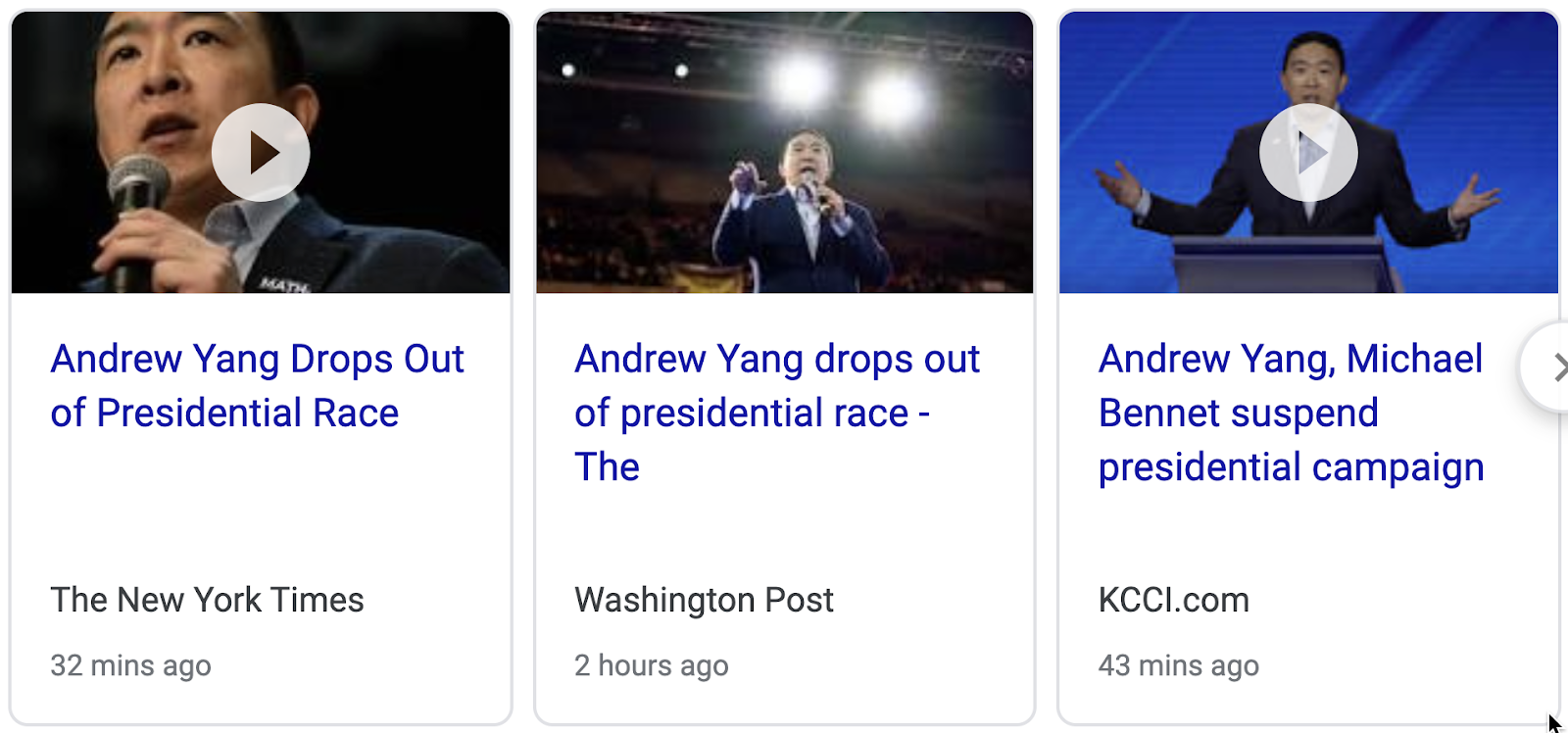
Task: Play the New York Times video
Action: (x=261, y=153)
